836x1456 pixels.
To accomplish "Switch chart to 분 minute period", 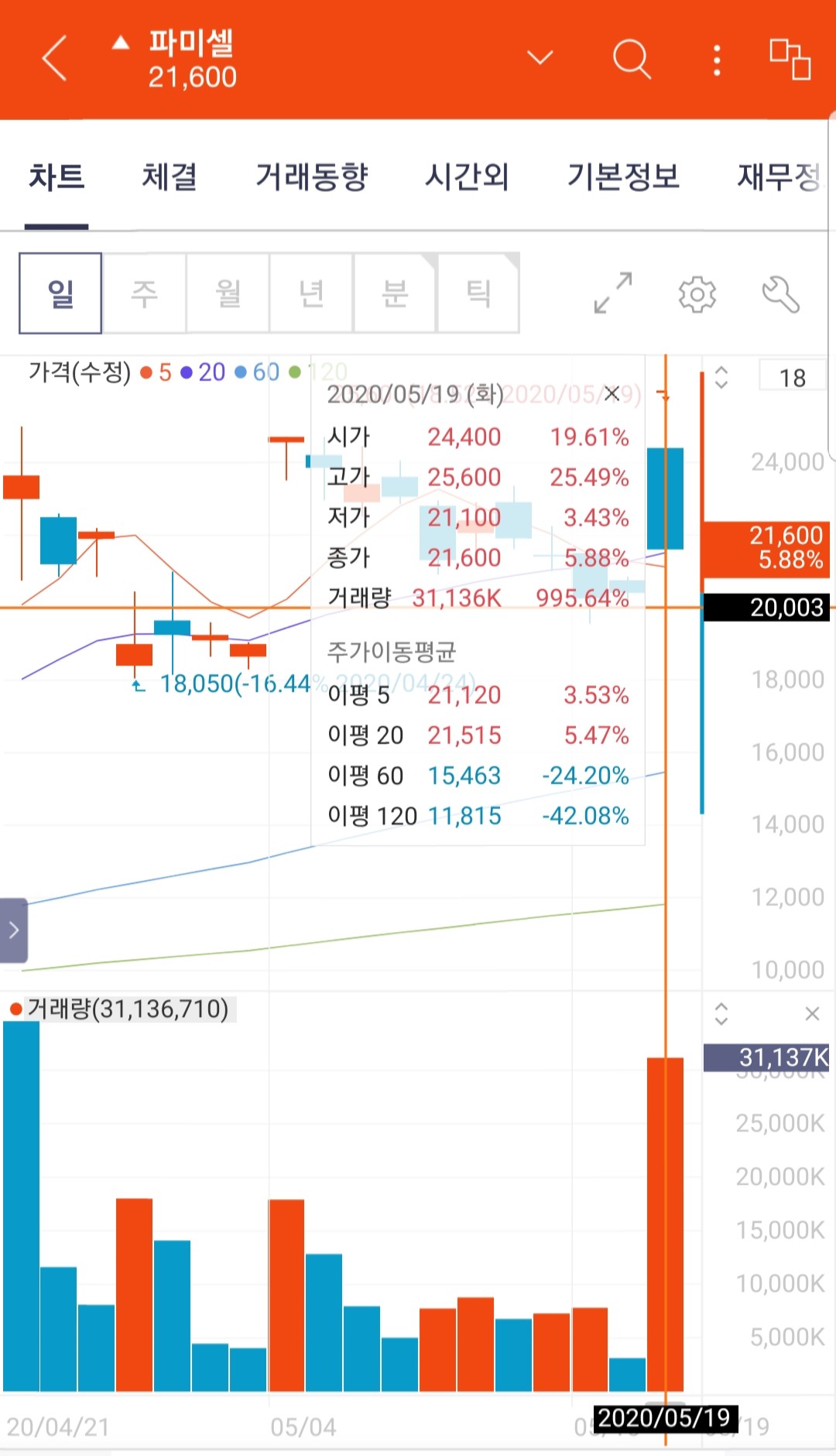I will click(395, 293).
